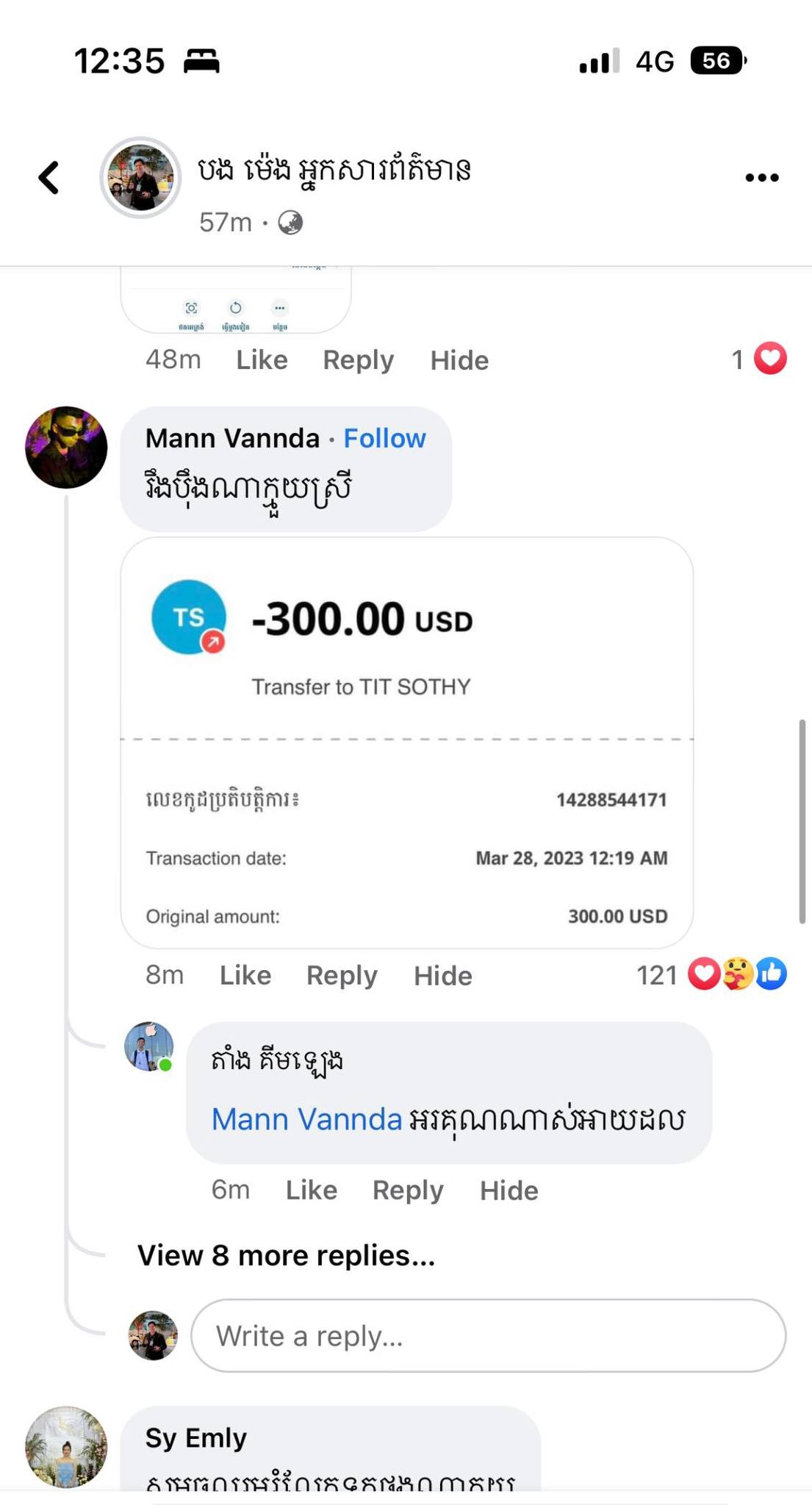Viewport: 812px width, 1505px height.
Task: Open the -300.00 USD transfer receipt image
Action: click(406, 742)
